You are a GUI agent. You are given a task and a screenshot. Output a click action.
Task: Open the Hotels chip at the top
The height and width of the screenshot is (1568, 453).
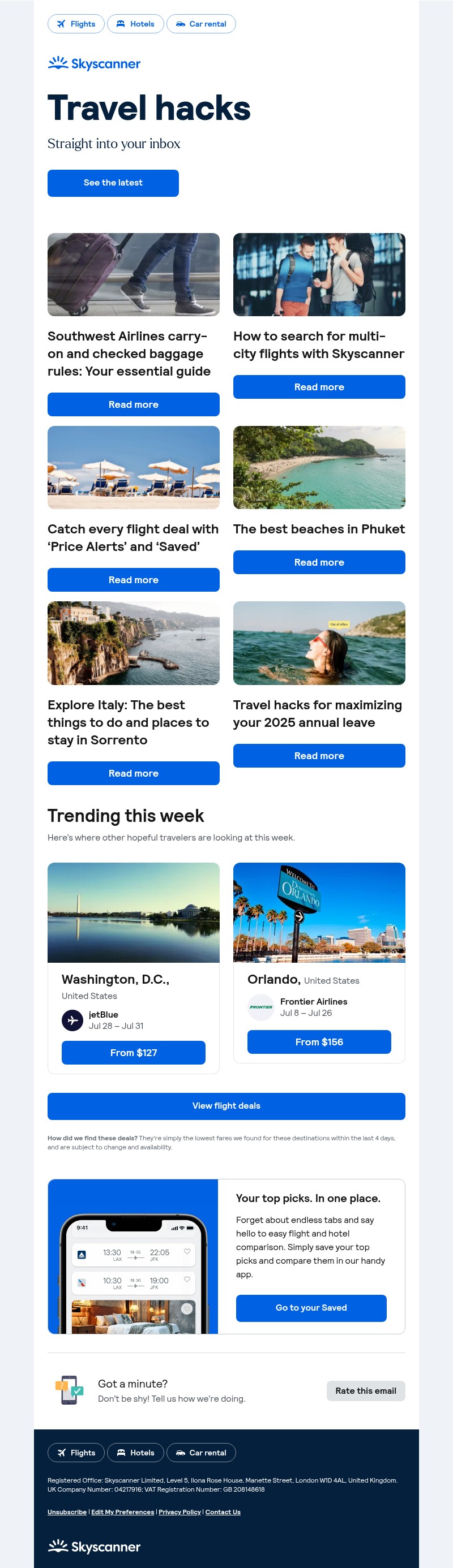pyautogui.click(x=135, y=24)
